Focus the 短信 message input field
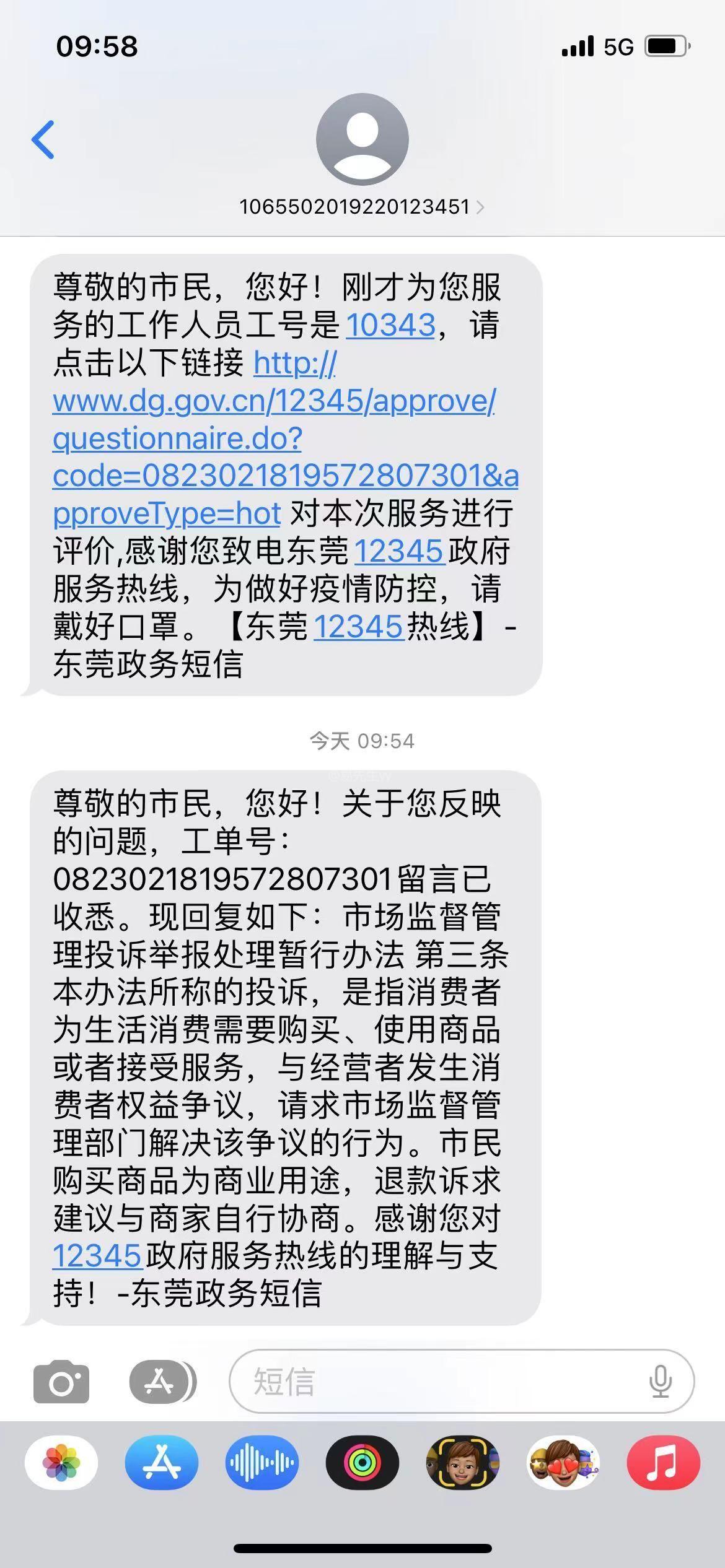Viewport: 725px width, 1568px height. 434,1382
